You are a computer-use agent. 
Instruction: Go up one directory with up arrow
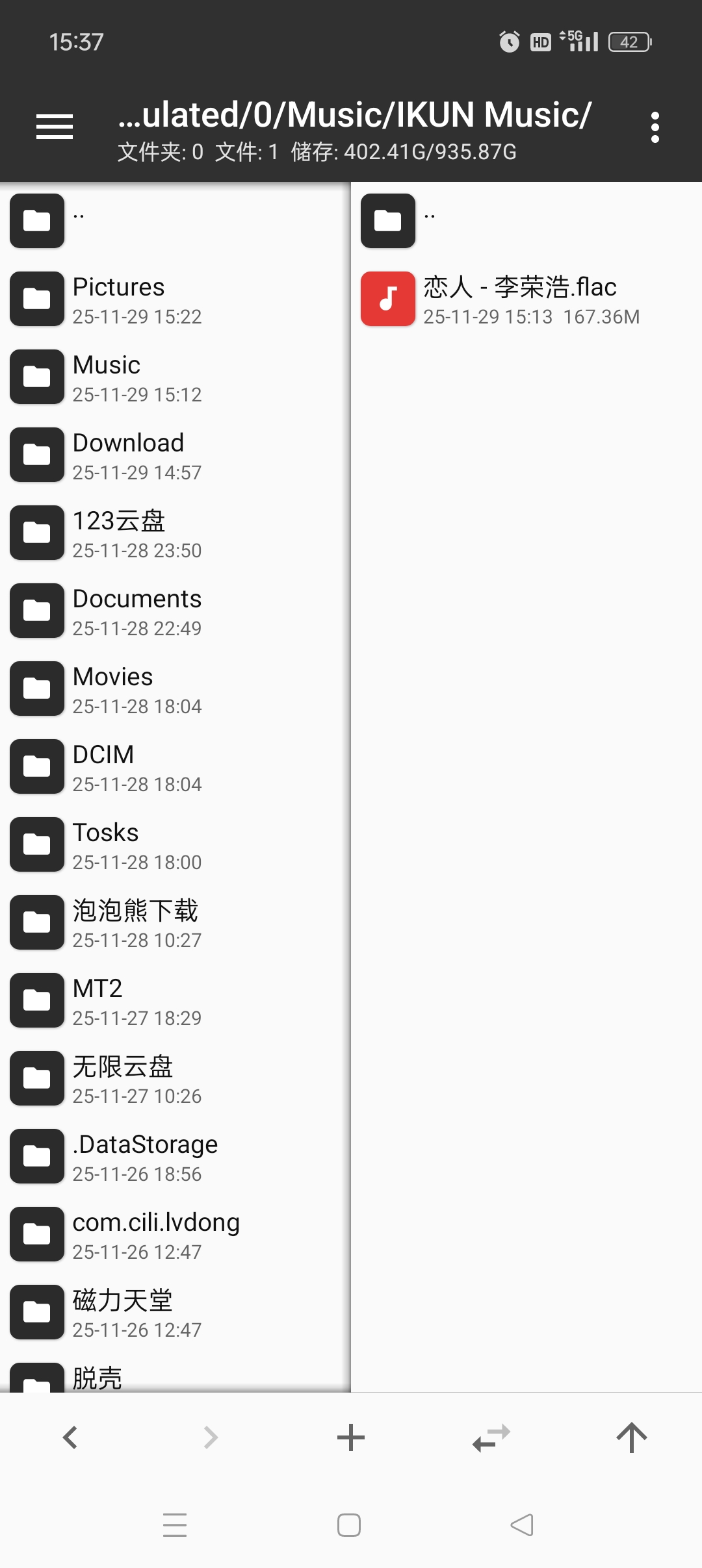pos(631,1437)
